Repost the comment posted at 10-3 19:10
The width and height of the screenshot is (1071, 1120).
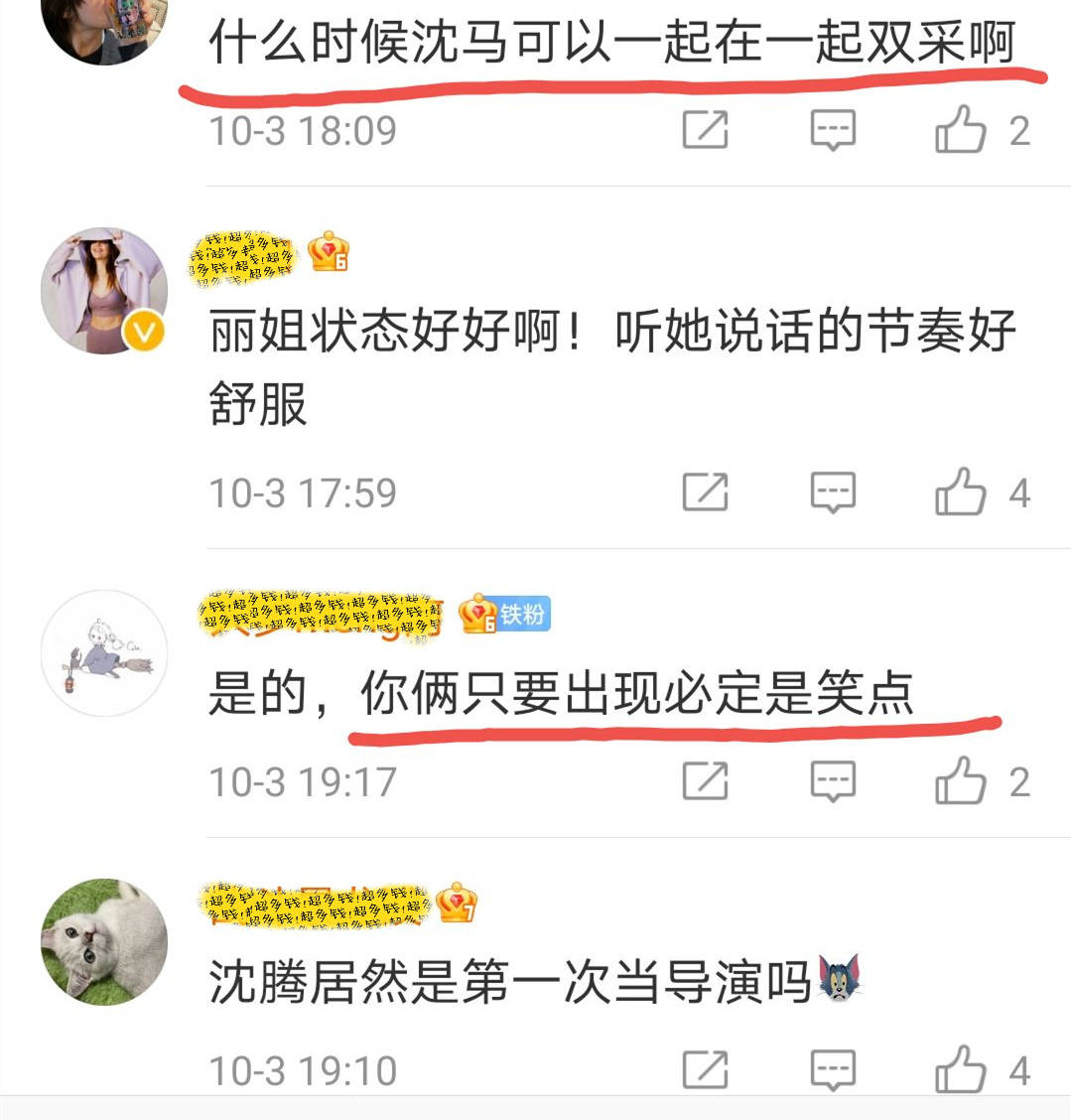705,1070
